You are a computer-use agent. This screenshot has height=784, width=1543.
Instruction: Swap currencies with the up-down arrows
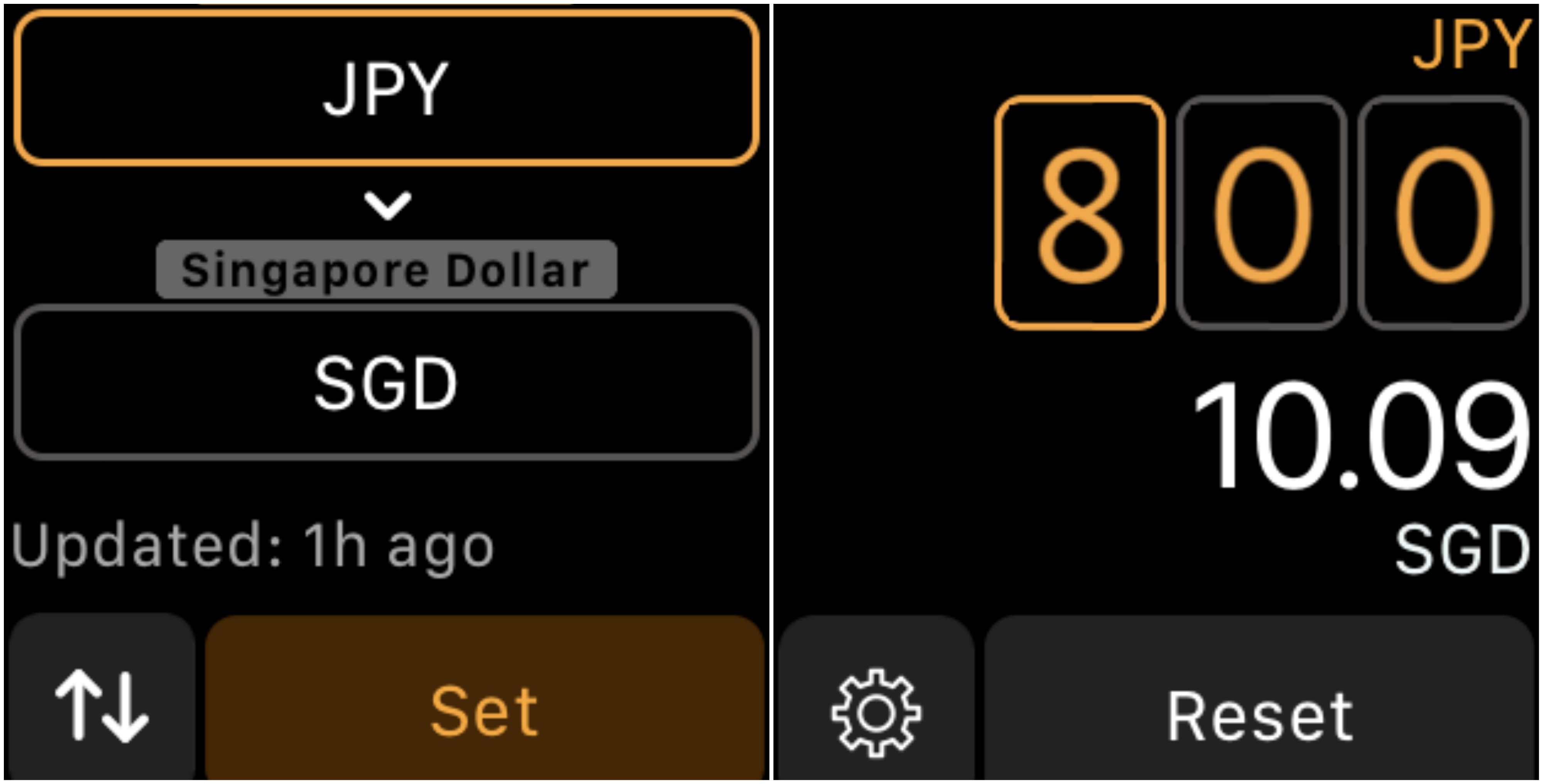click(102, 704)
